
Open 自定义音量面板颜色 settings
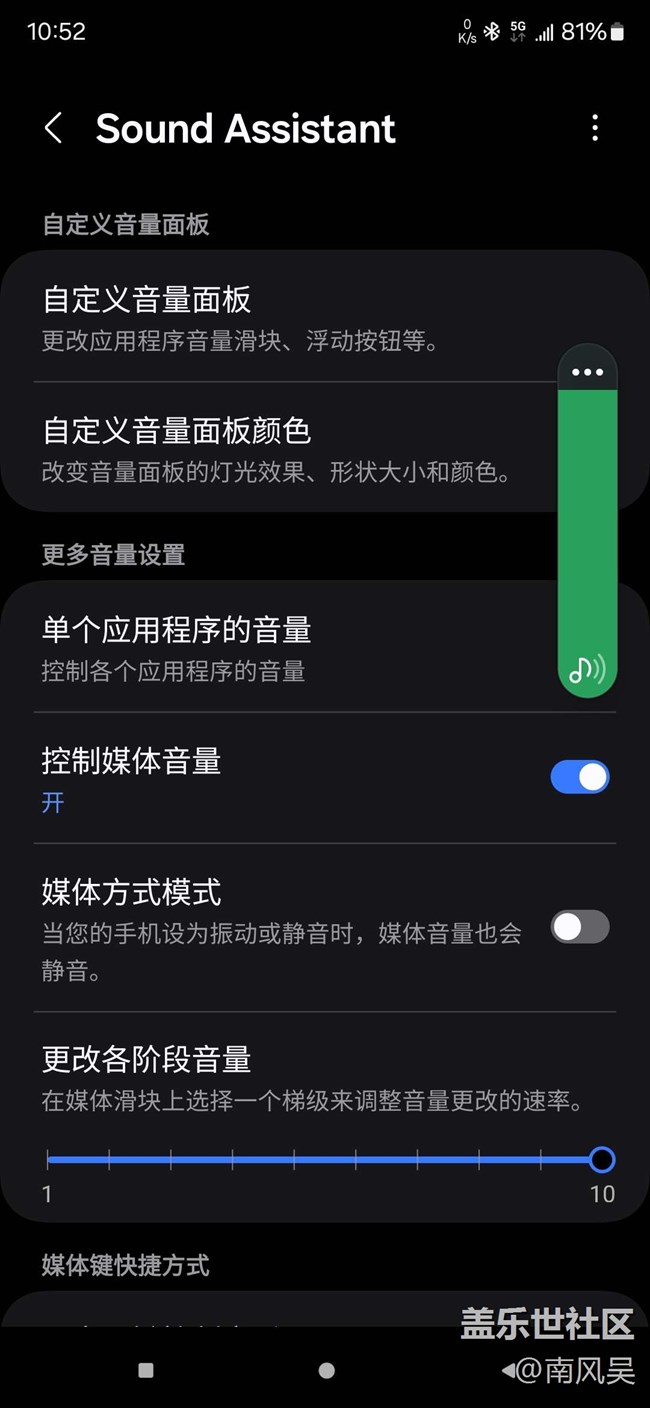pyautogui.click(x=280, y=448)
